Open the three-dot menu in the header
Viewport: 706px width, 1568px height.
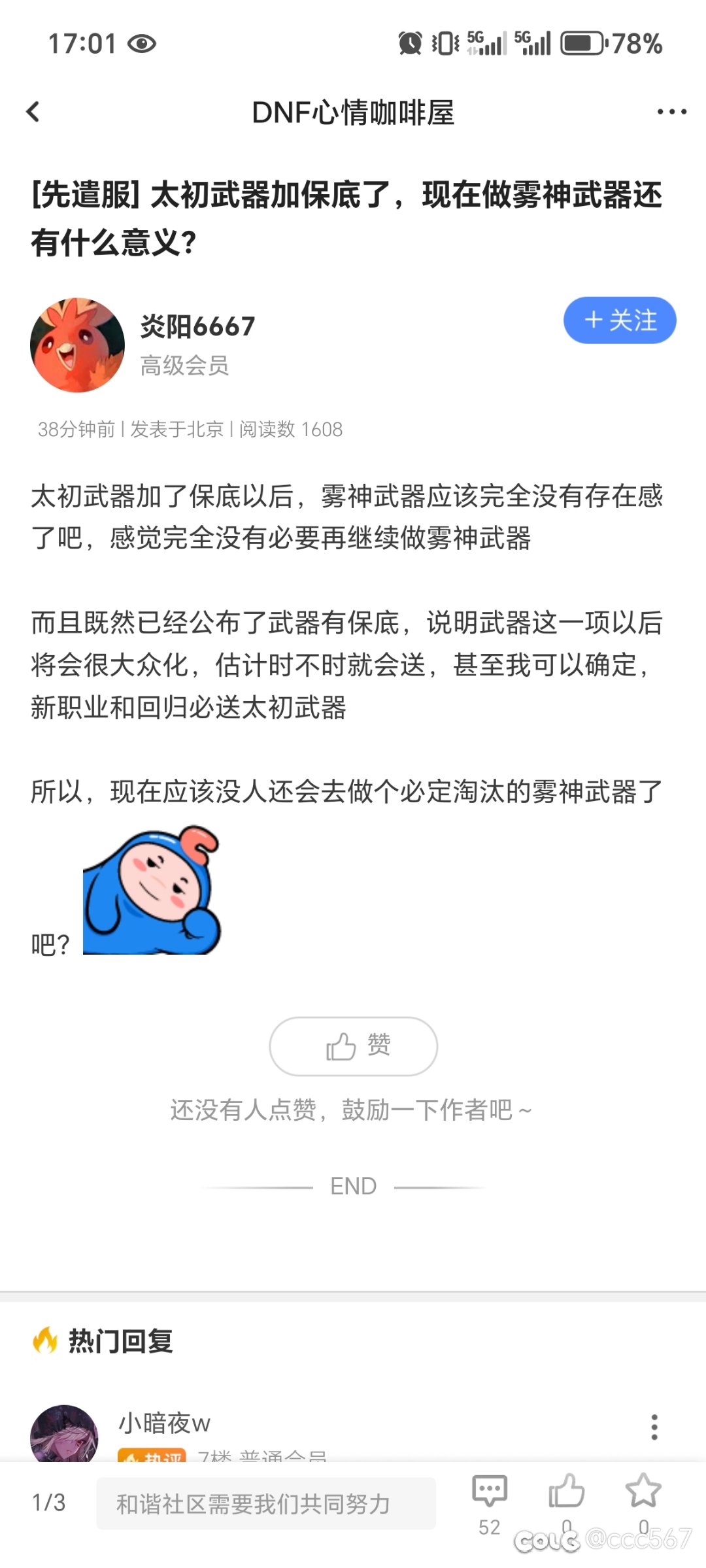point(671,112)
